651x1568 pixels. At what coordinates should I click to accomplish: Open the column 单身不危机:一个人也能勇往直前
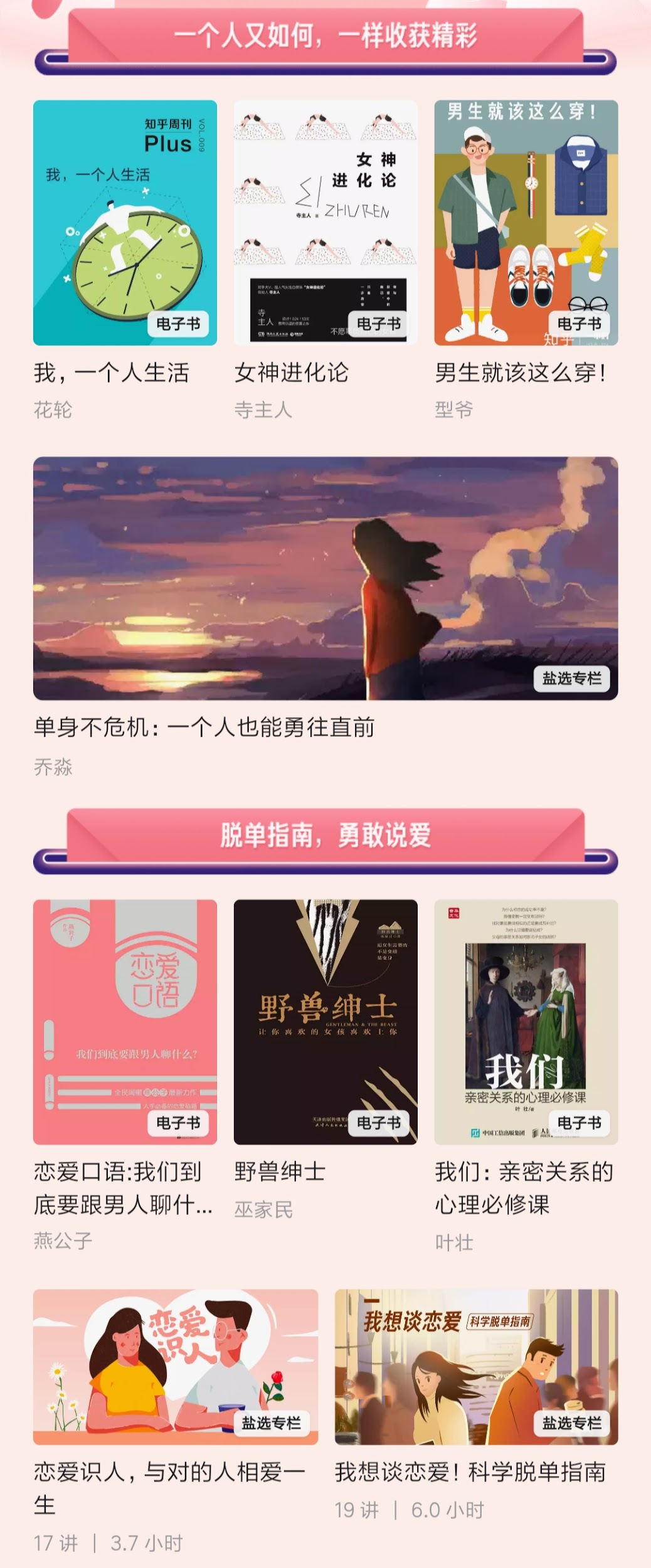coord(325,578)
